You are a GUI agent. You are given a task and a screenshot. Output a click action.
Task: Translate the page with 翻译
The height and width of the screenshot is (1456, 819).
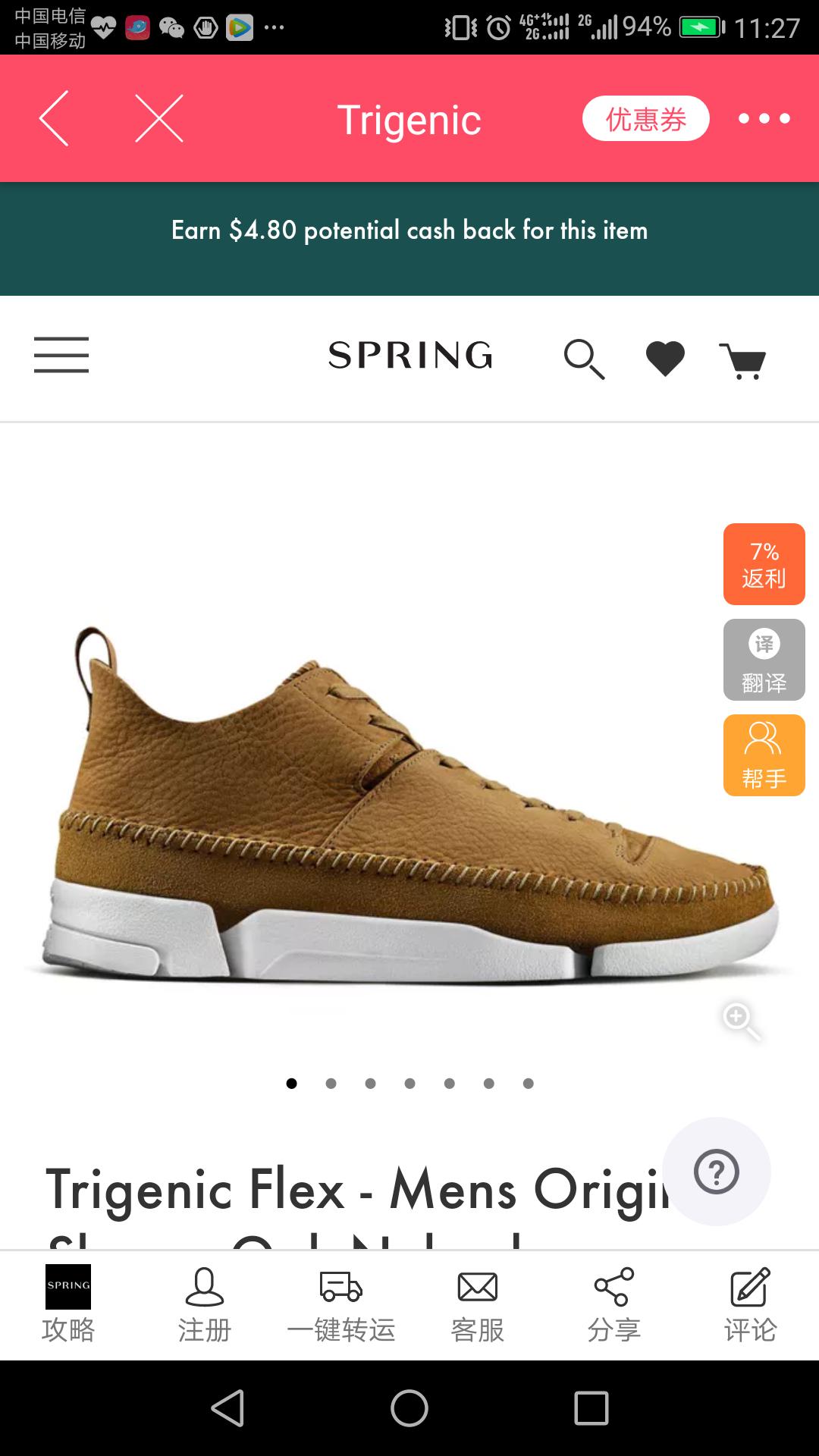point(764,660)
